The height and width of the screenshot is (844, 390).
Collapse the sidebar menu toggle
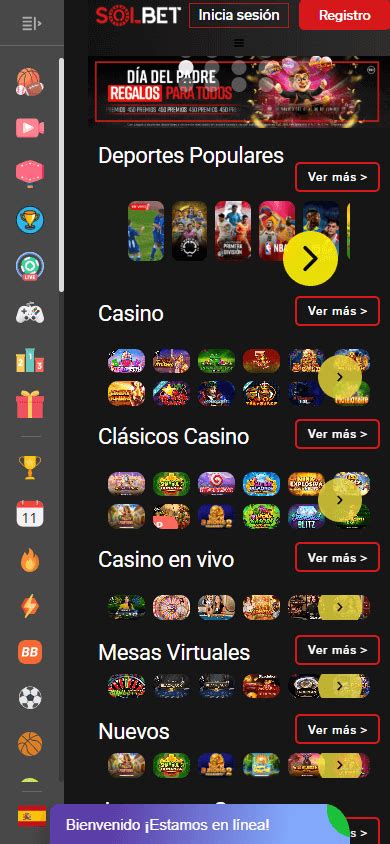(32, 23)
